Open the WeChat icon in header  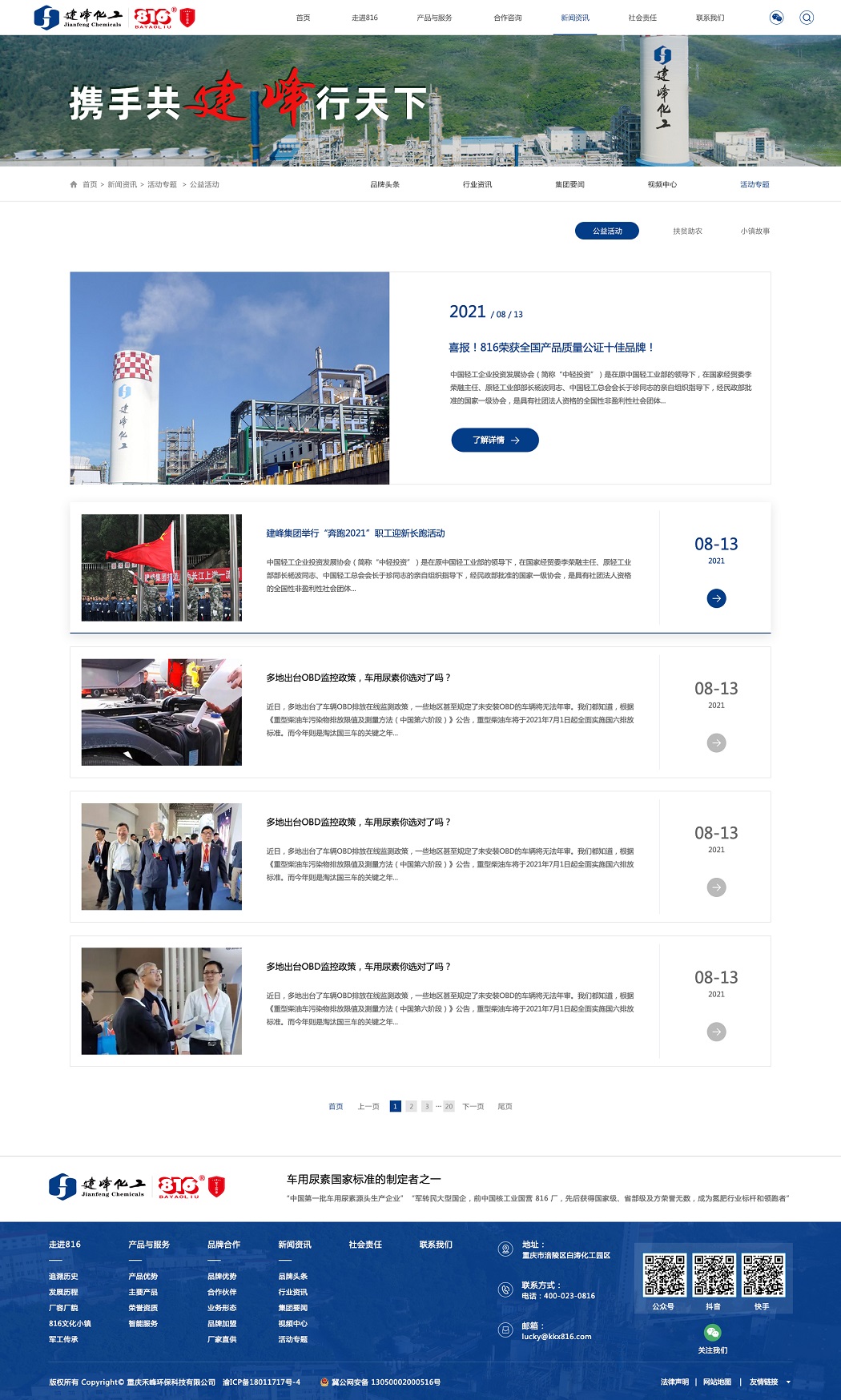tap(776, 18)
